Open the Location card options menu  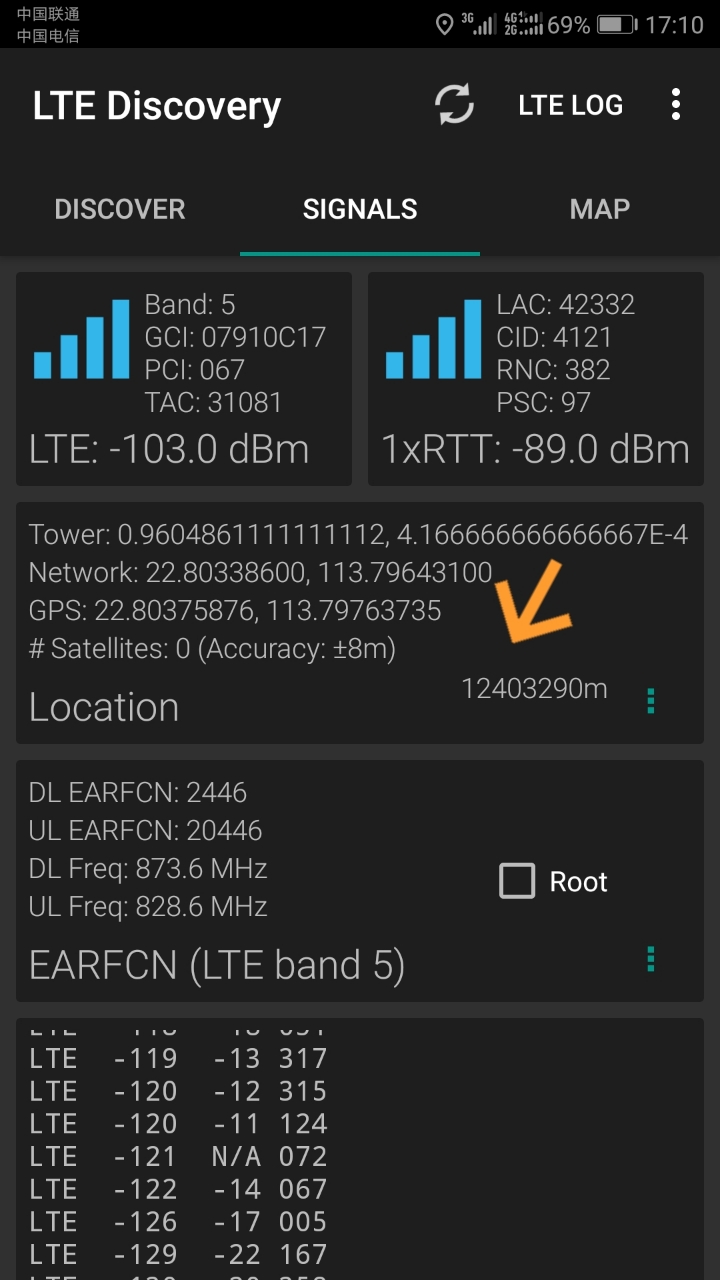[650, 700]
